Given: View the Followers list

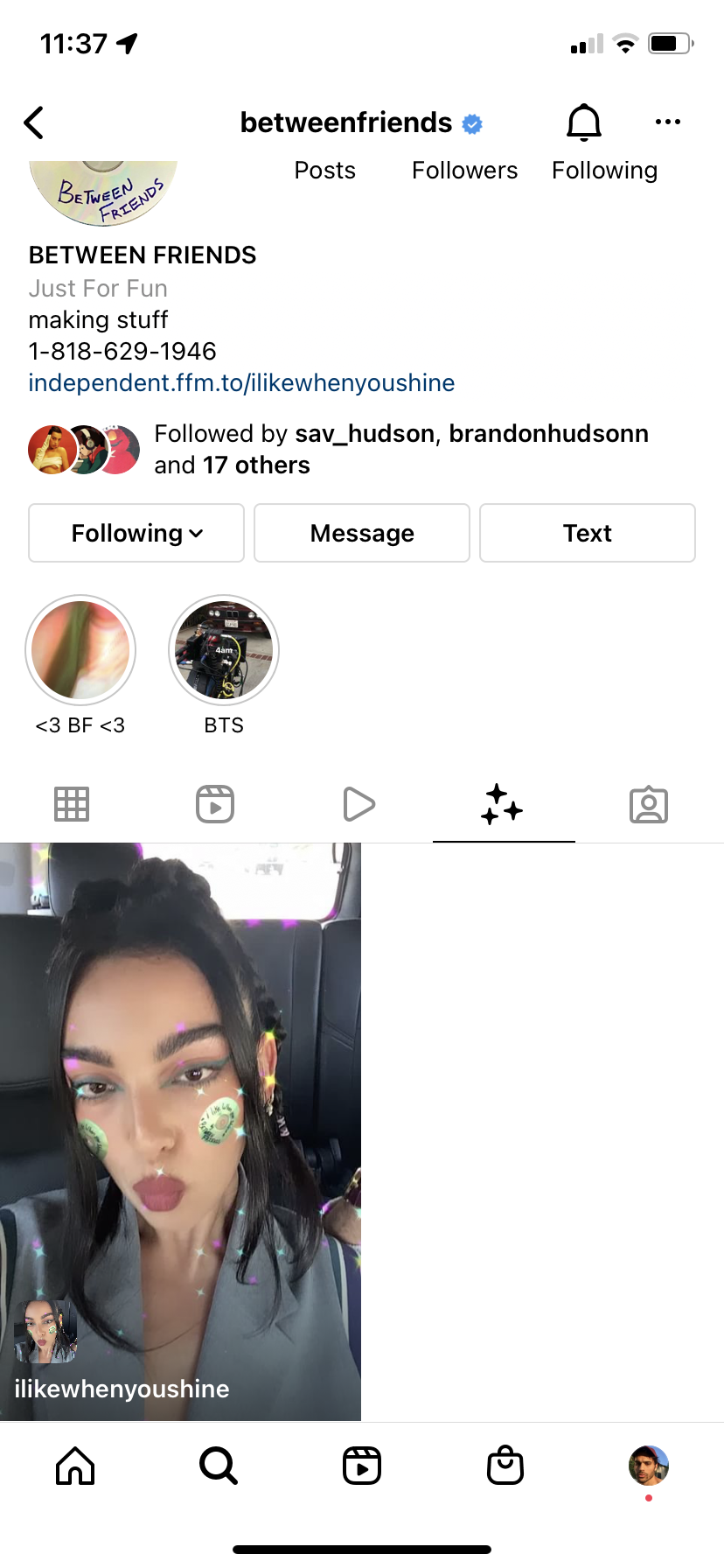Looking at the screenshot, I should [x=464, y=171].
